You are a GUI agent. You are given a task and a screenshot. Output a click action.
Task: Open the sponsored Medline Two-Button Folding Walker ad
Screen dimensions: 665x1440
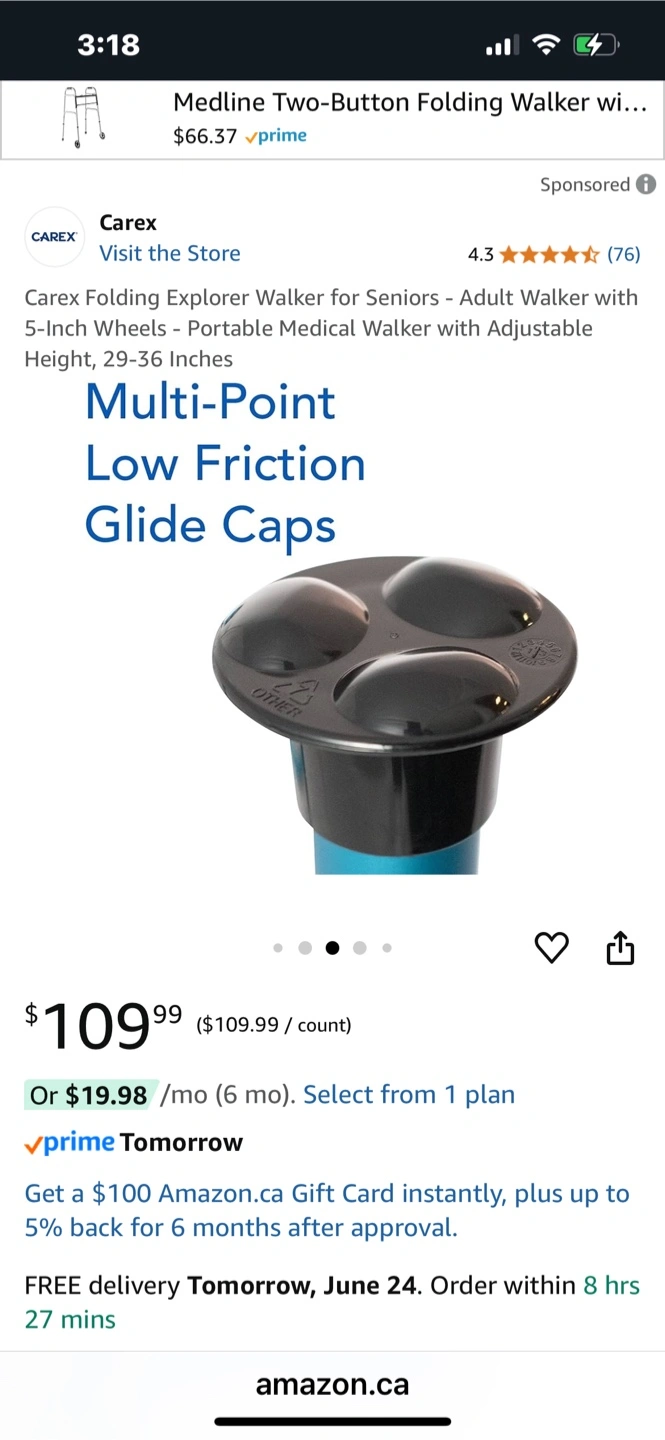click(332, 119)
